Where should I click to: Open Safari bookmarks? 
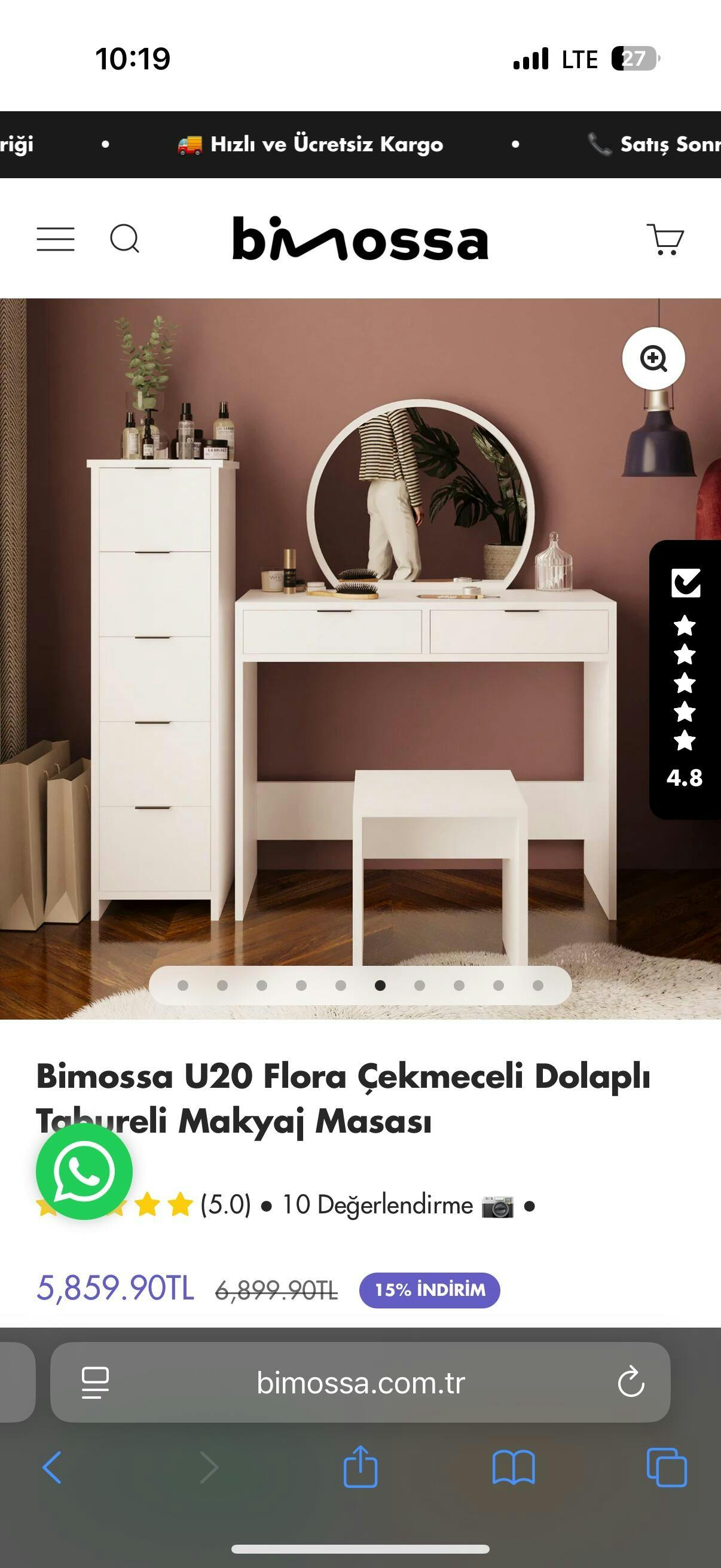pos(514,1468)
